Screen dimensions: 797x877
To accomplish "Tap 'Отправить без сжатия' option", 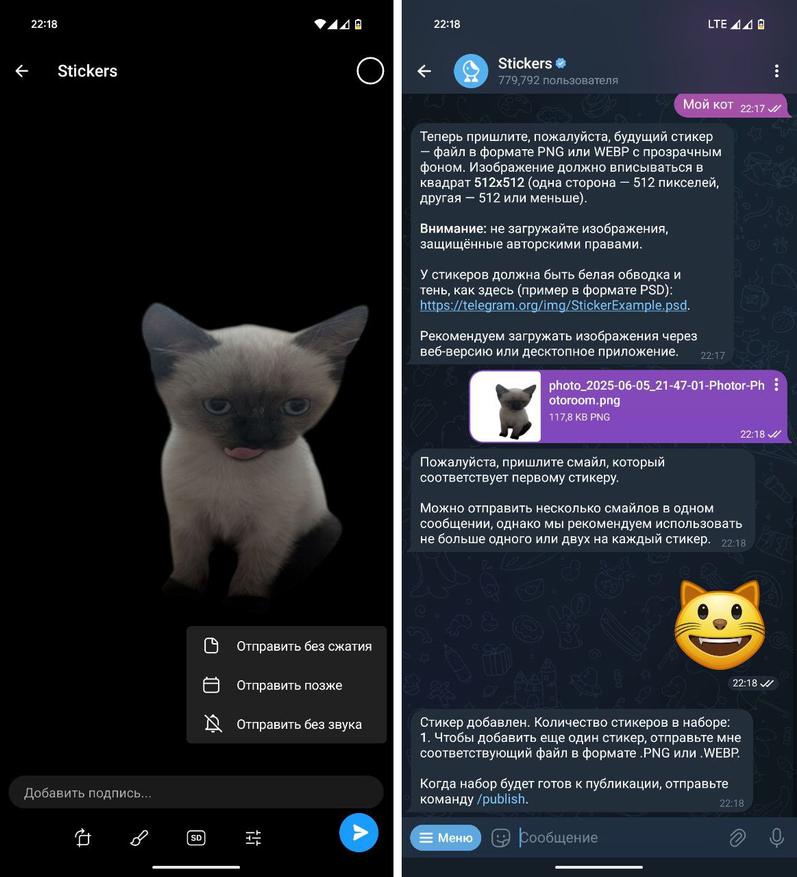I will (287, 646).
